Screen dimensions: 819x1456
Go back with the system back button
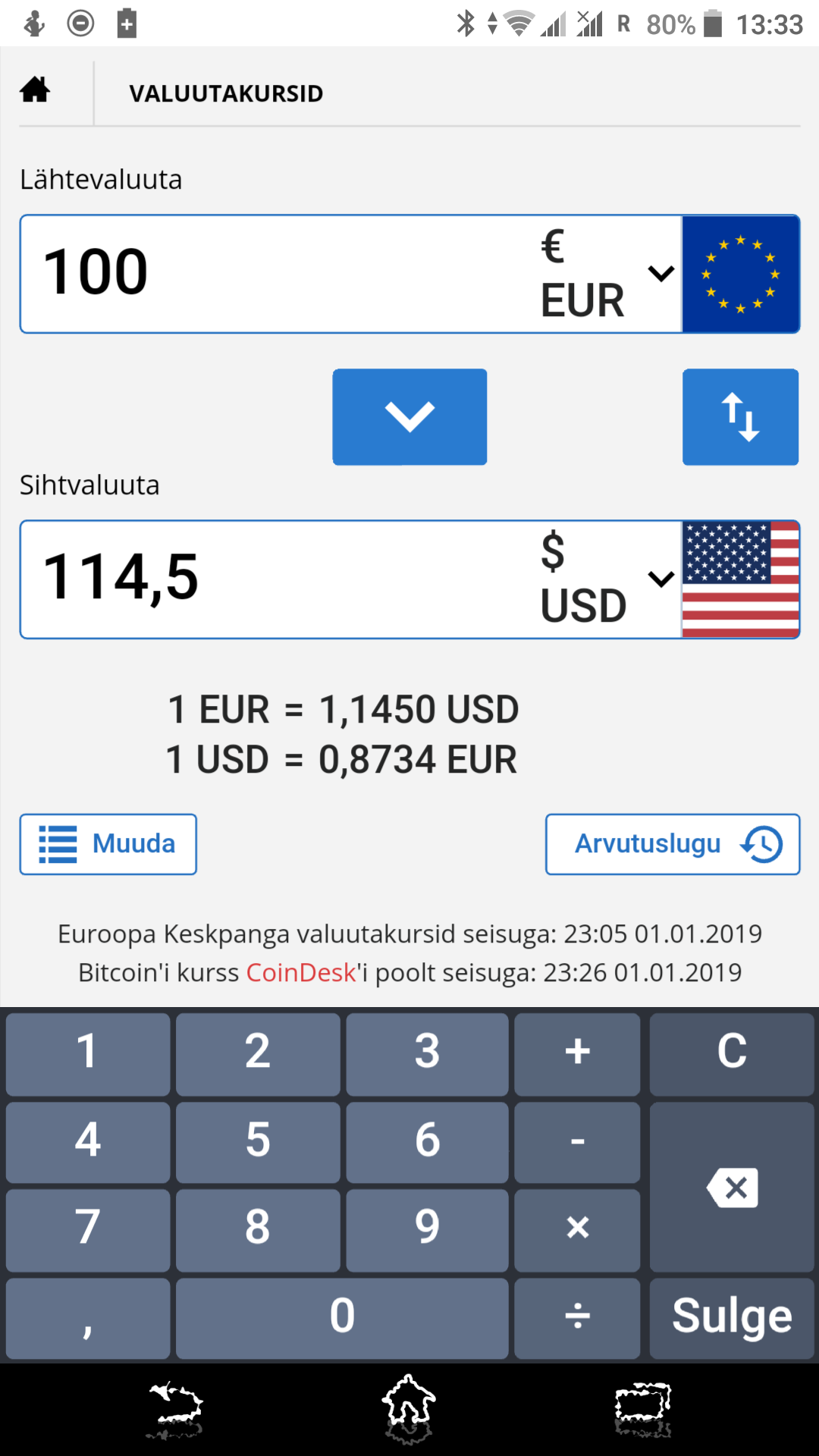176,1410
